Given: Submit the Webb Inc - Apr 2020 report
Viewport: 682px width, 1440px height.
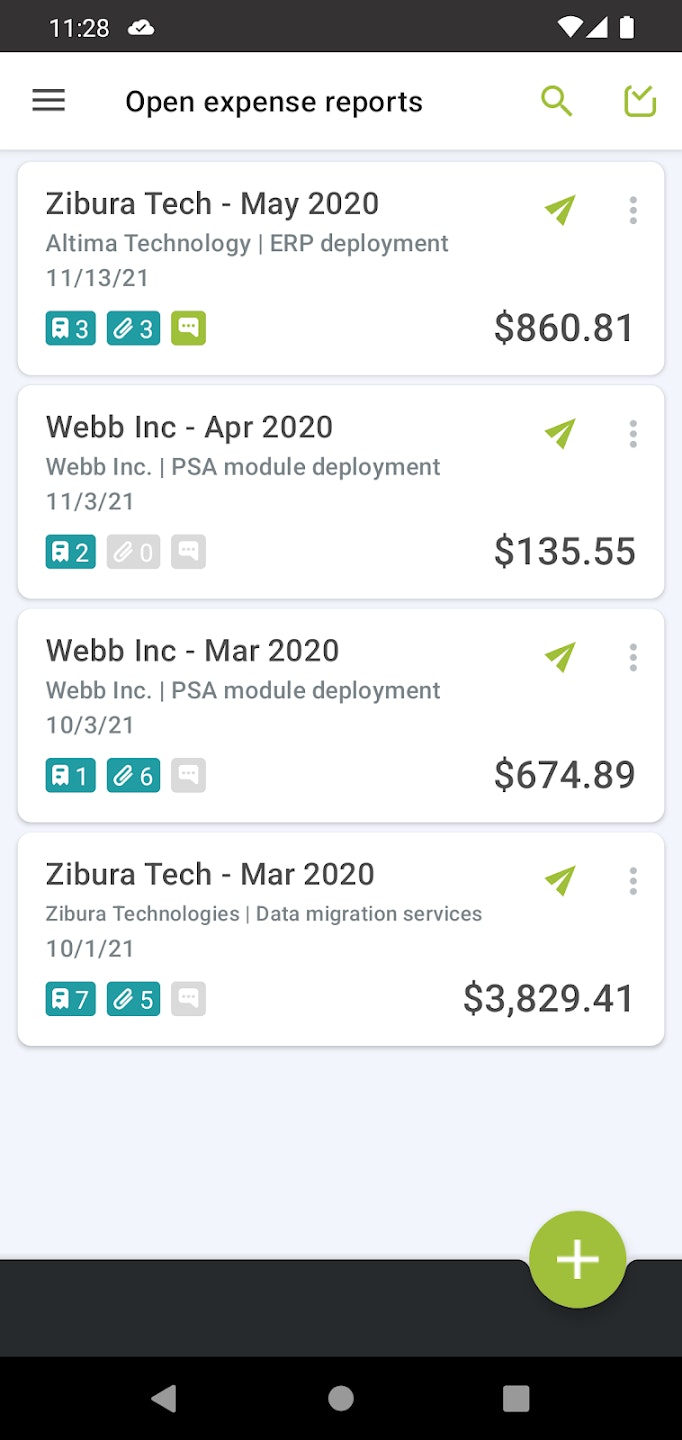Looking at the screenshot, I should click(x=560, y=434).
